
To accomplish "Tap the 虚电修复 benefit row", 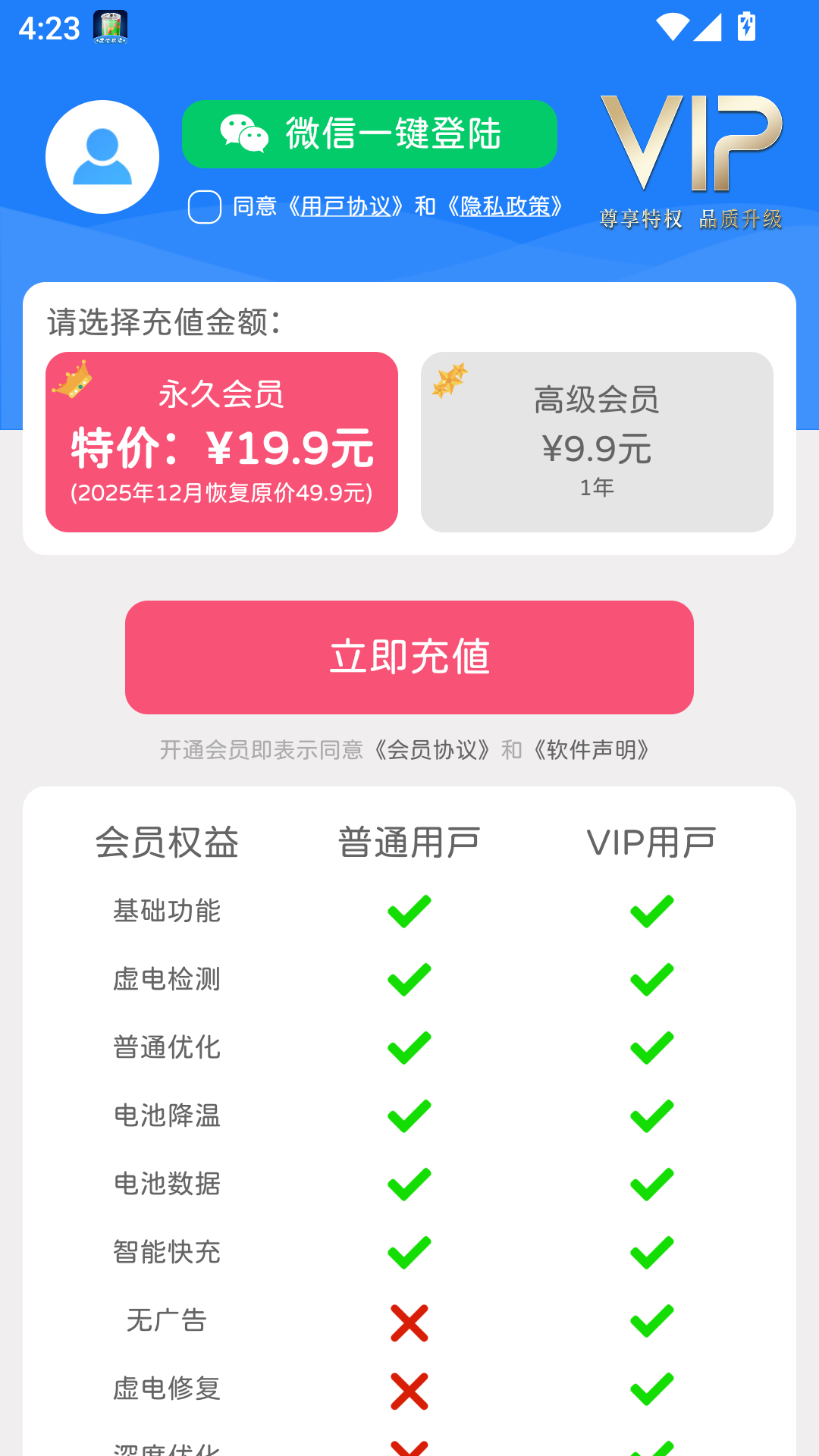I will pyautogui.click(x=167, y=1390).
